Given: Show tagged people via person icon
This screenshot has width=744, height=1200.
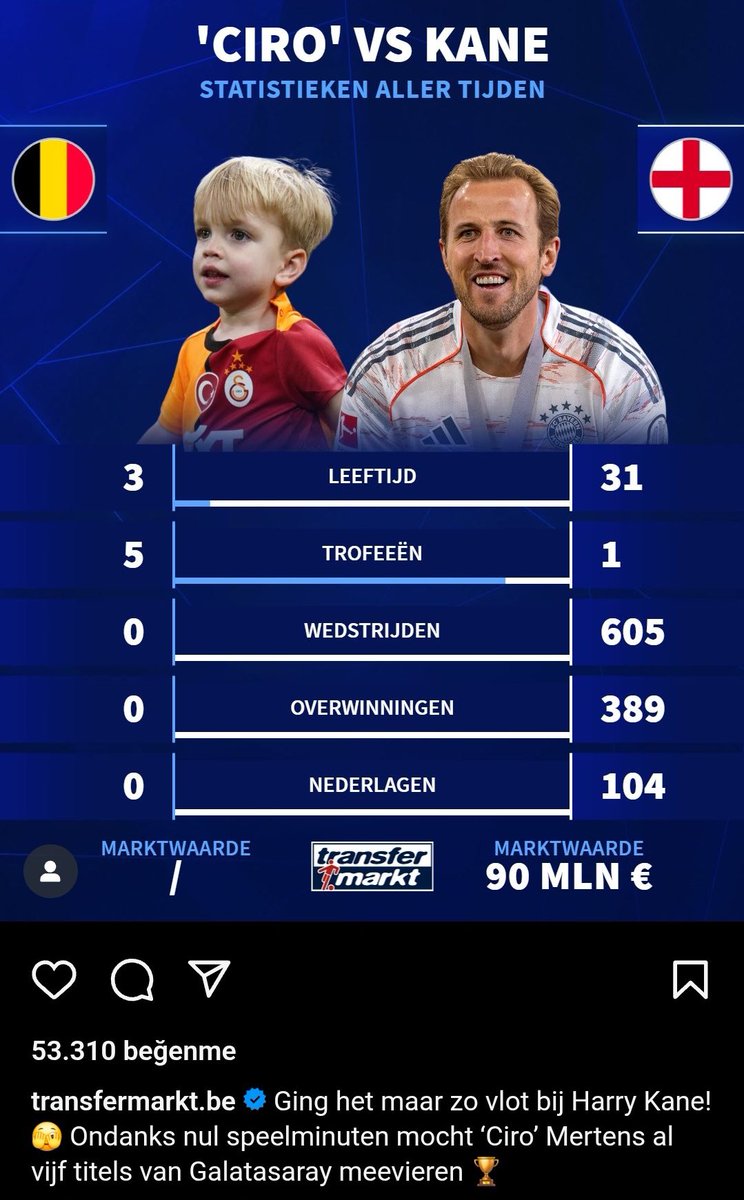Looking at the screenshot, I should coord(50,871).
